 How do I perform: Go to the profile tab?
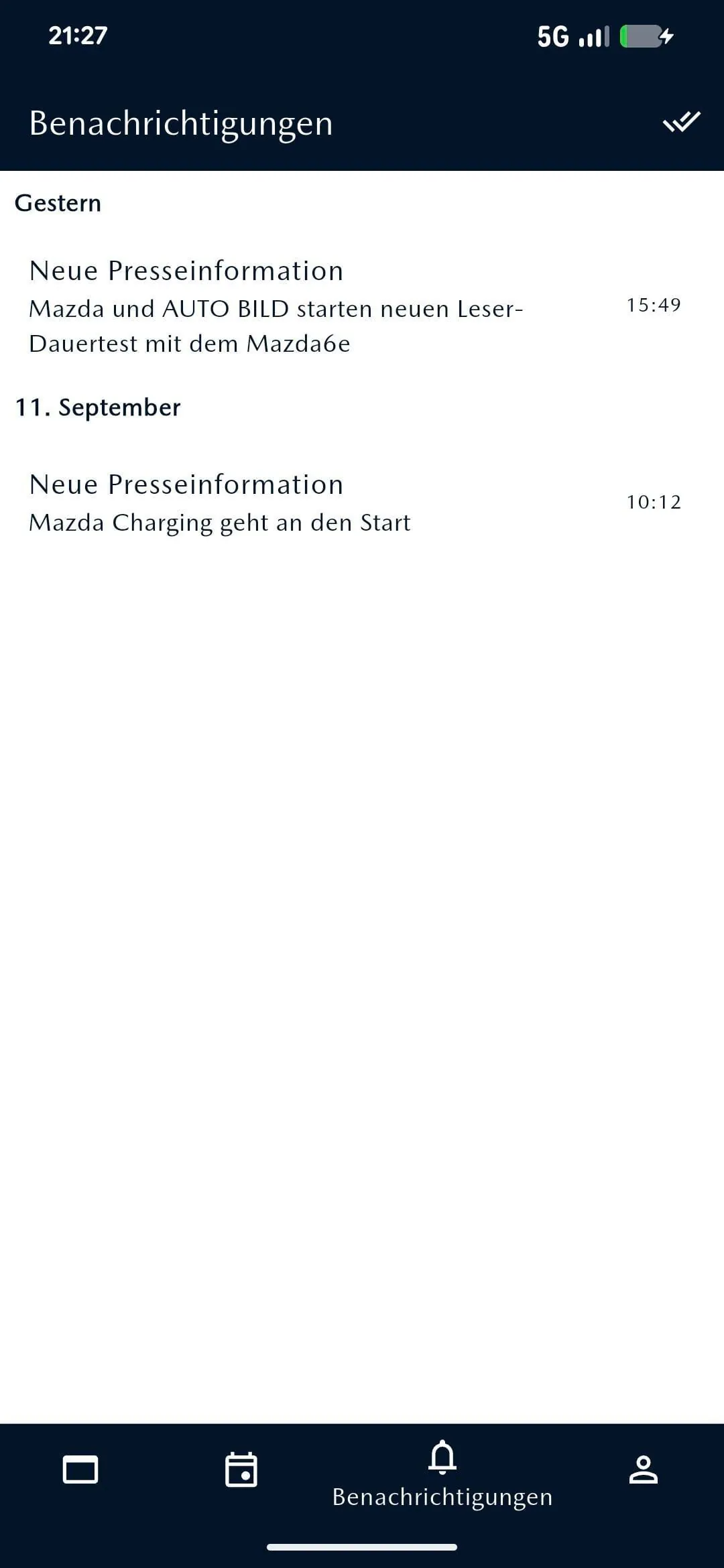pyautogui.click(x=643, y=1470)
